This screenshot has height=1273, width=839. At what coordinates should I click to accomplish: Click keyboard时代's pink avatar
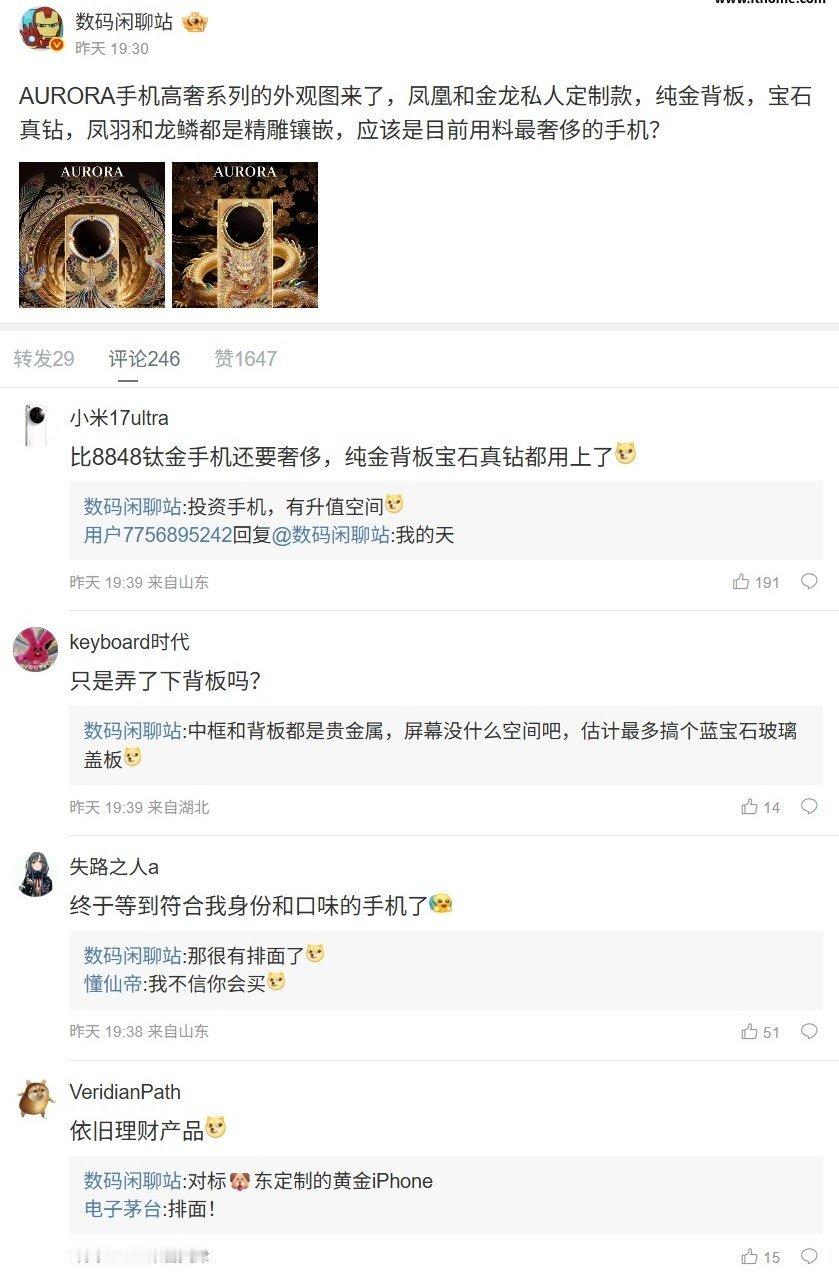[34, 650]
